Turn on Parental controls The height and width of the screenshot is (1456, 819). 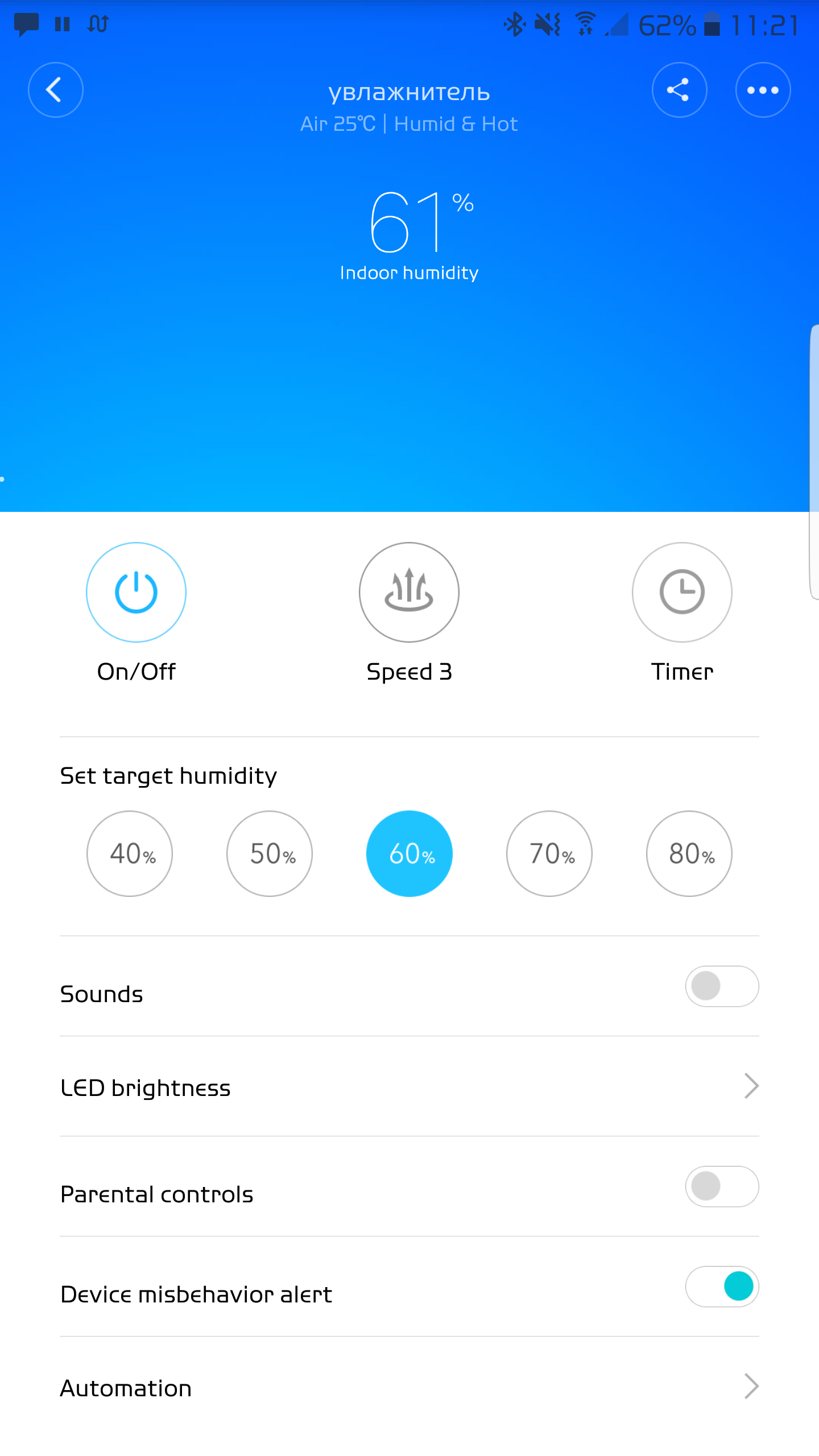click(x=722, y=1186)
